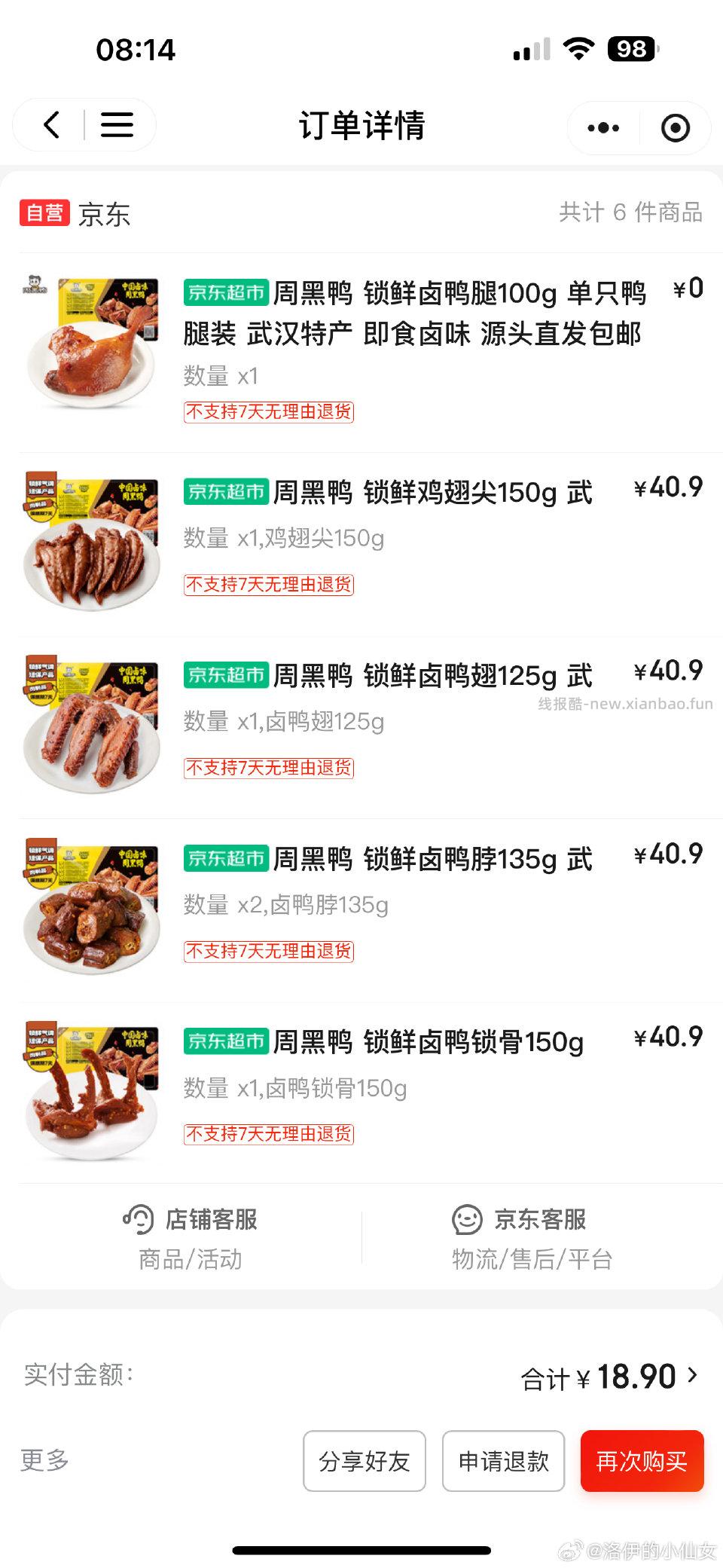Click 申请退款 to request refund

pyautogui.click(x=503, y=1461)
